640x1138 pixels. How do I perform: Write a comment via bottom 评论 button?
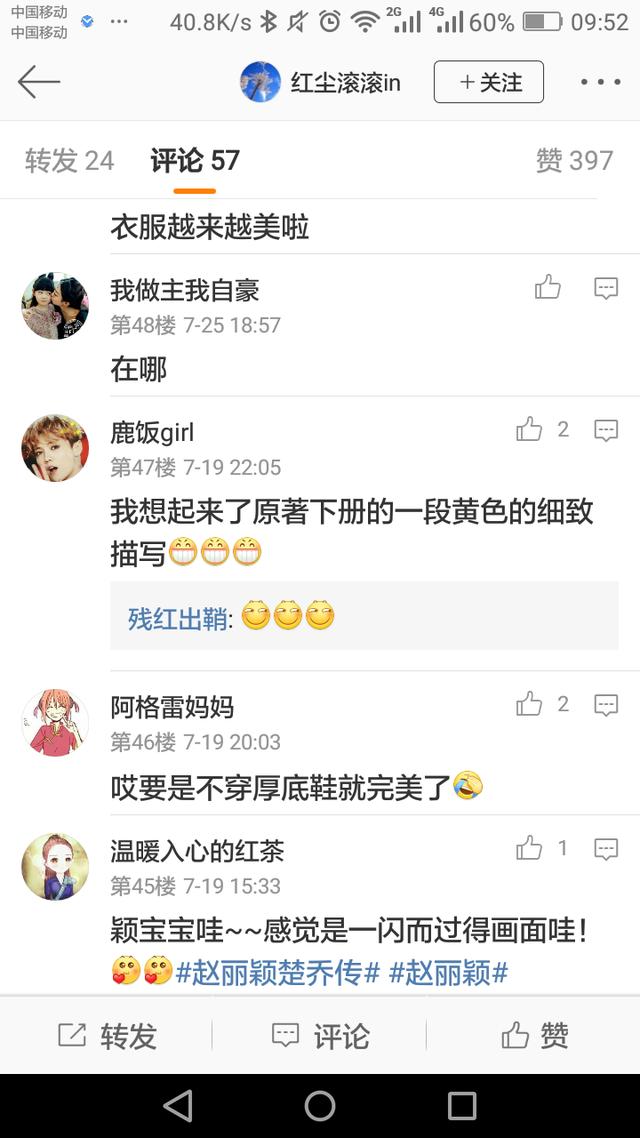click(320, 1036)
